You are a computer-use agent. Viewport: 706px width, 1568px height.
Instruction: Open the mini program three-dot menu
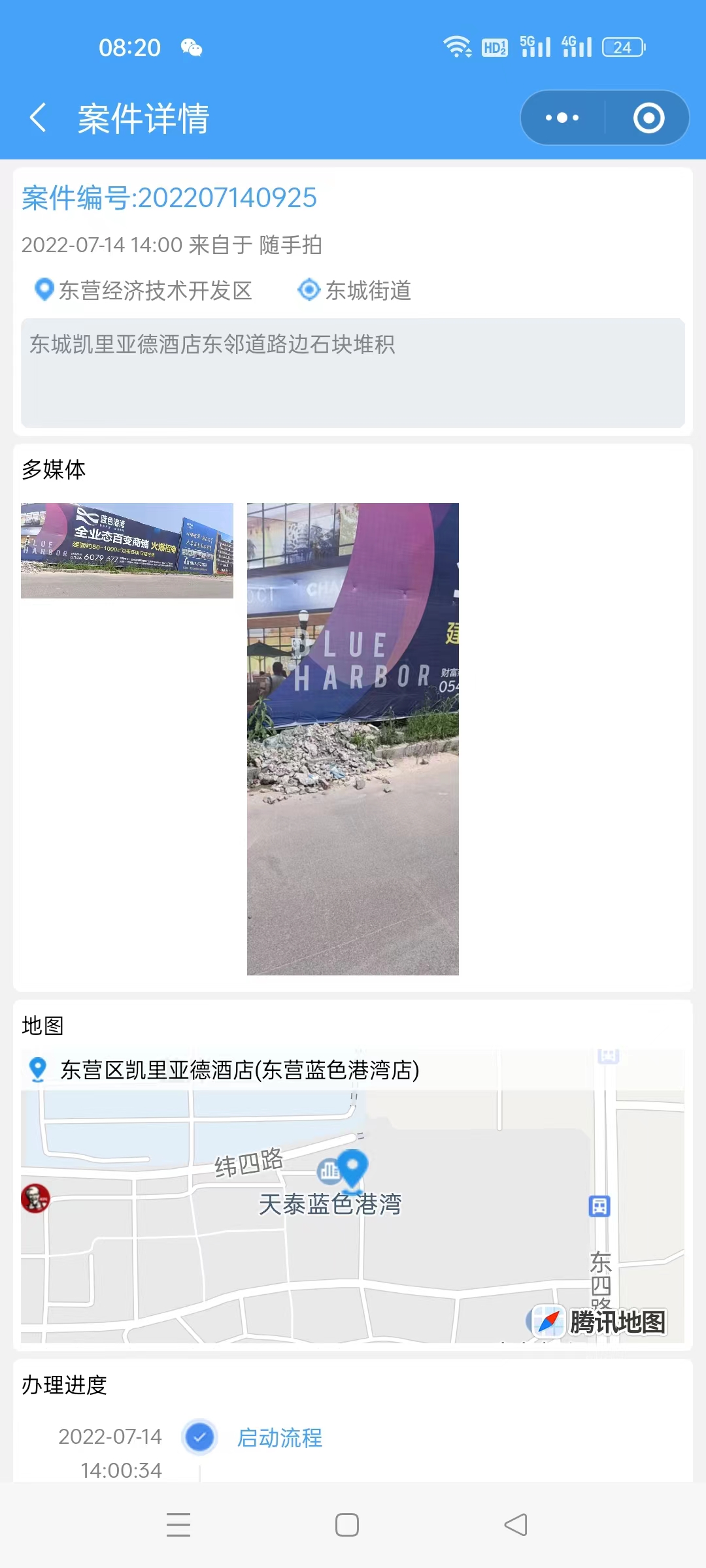pyautogui.click(x=562, y=118)
